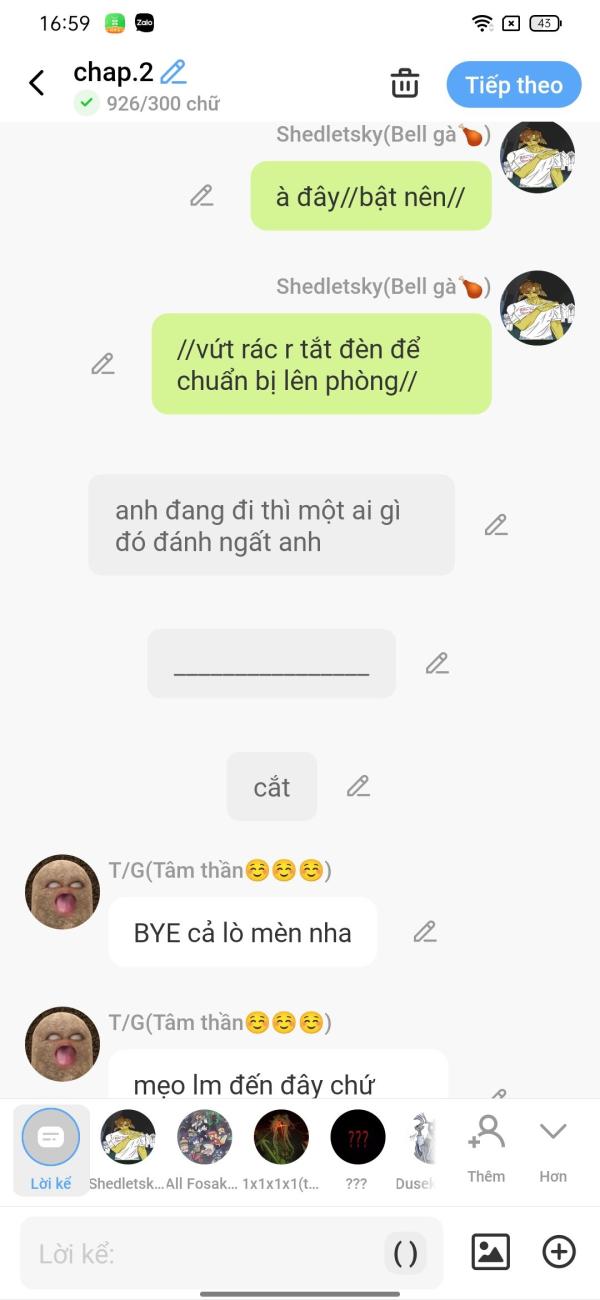
Task: Edit the message starting "//vứt rác r tắt đèn"
Action: click(x=103, y=364)
